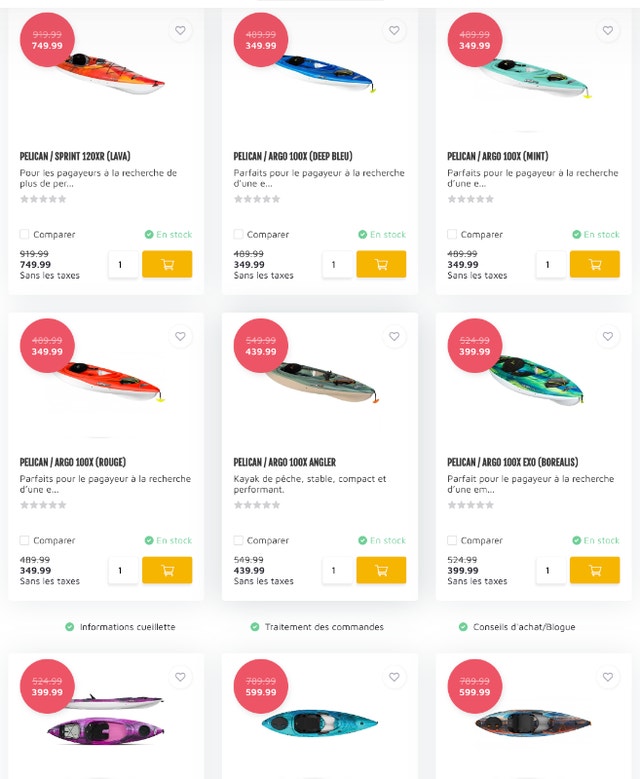Tick Comparer on Argo 100X (Deep Bleu)
This screenshot has height=779, width=640.
click(238, 235)
